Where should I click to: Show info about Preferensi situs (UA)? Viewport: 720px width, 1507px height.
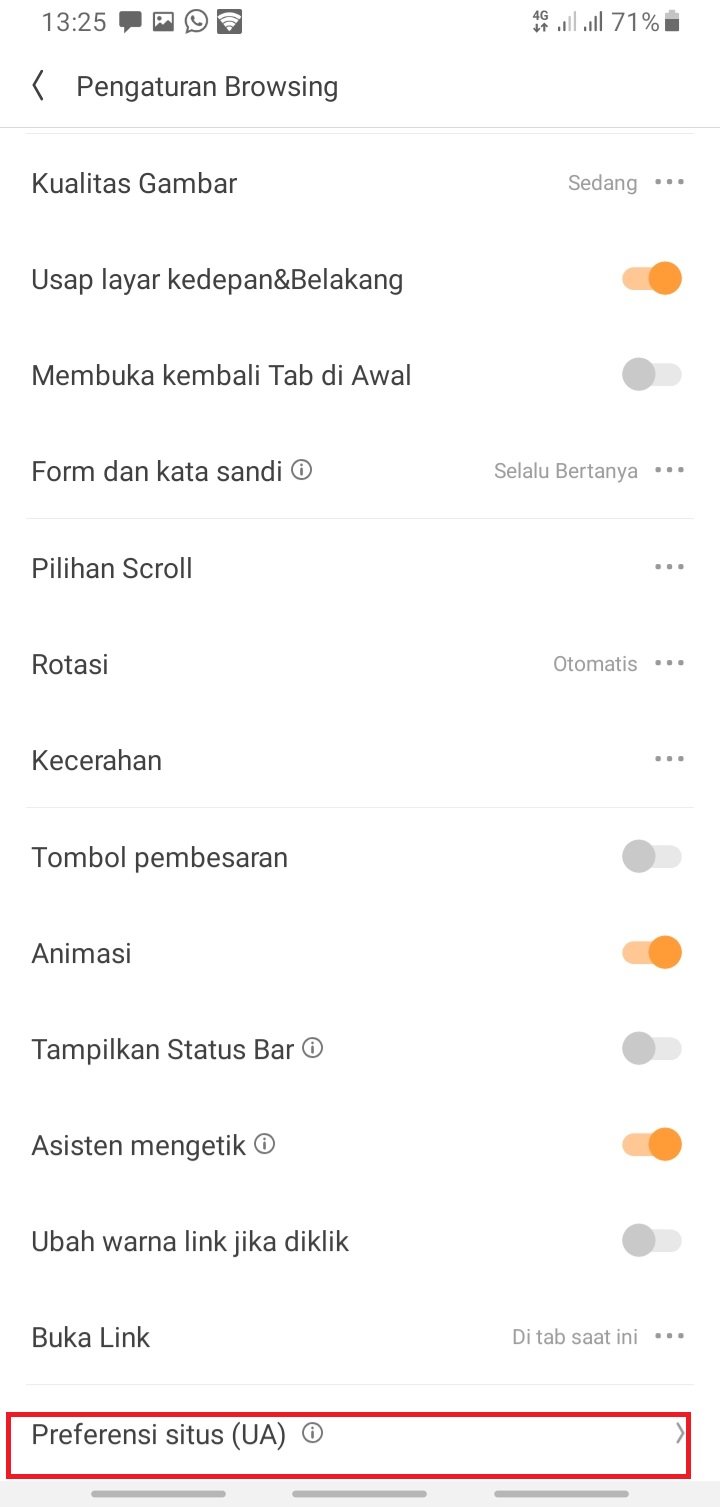tap(313, 1434)
